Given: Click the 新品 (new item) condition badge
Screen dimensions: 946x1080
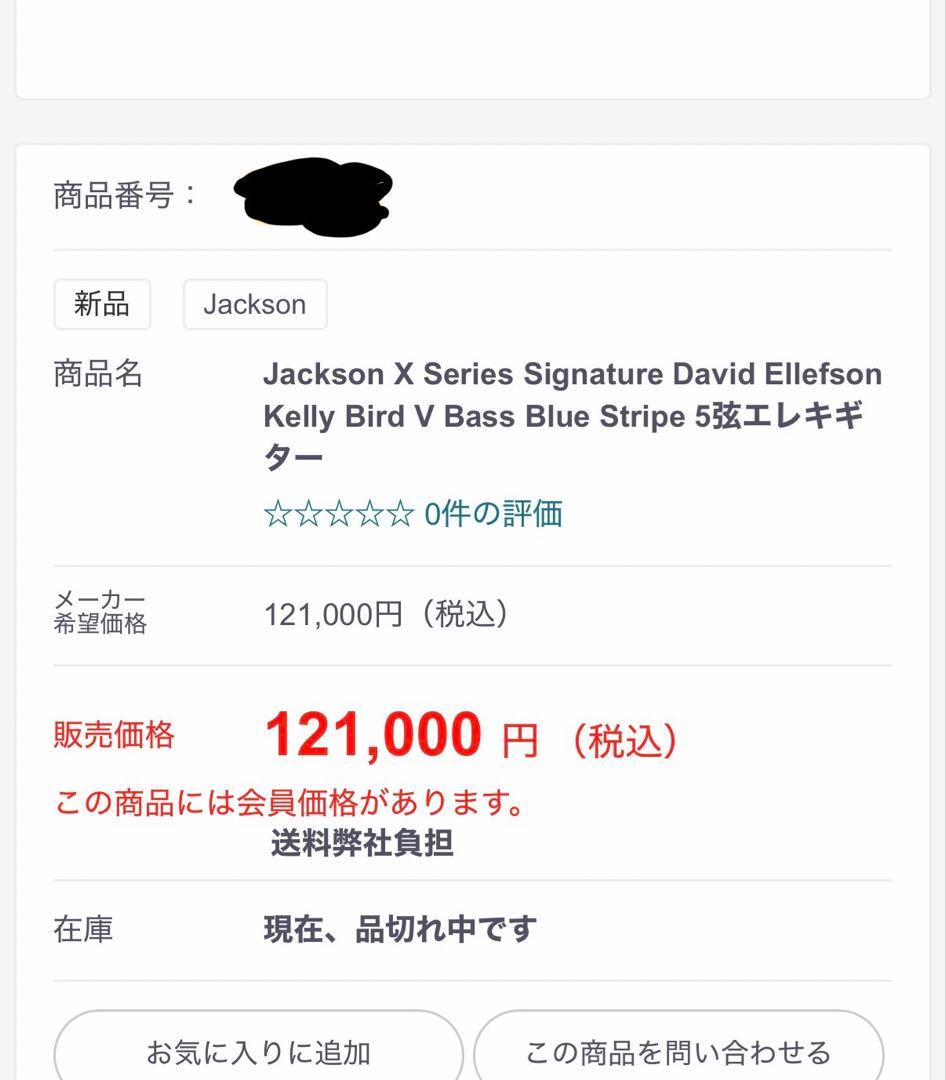Looking at the screenshot, I should pos(101,305).
